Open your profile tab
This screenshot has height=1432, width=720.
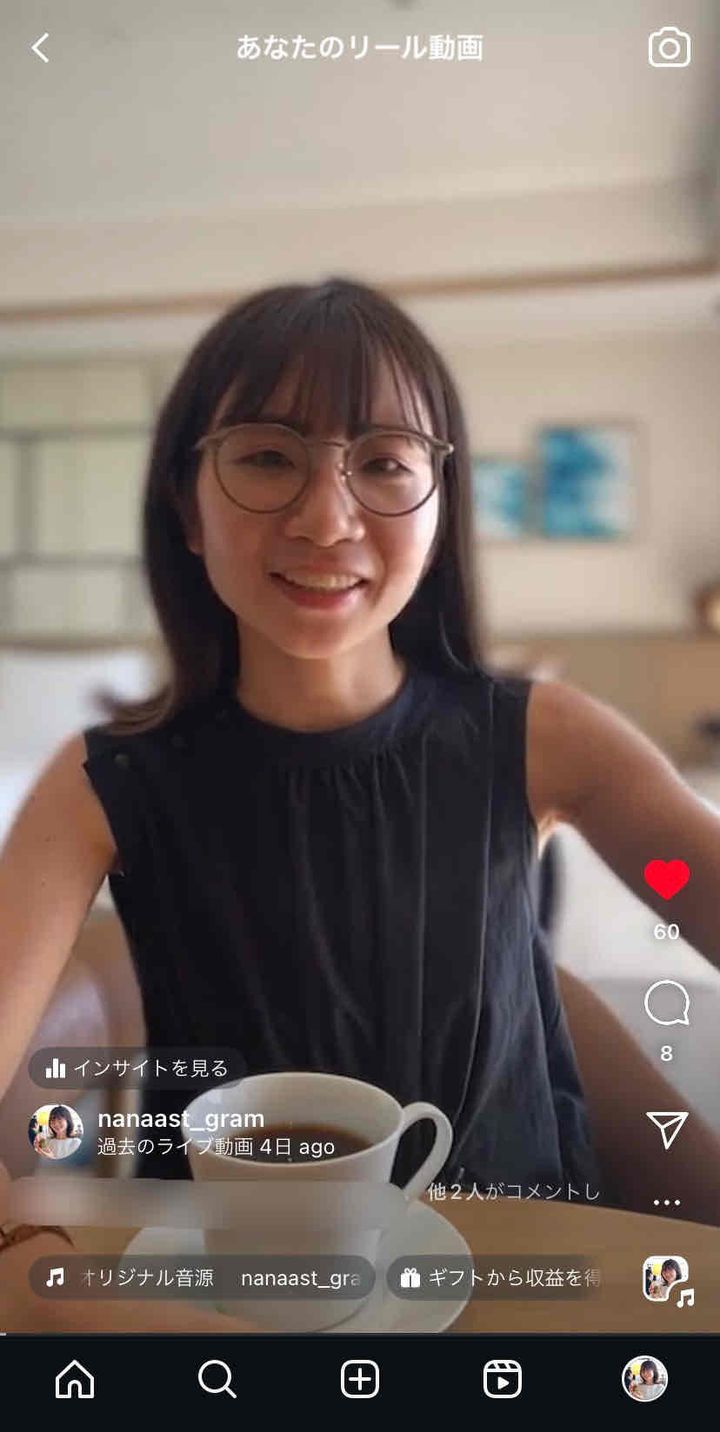pyautogui.click(x=645, y=1380)
